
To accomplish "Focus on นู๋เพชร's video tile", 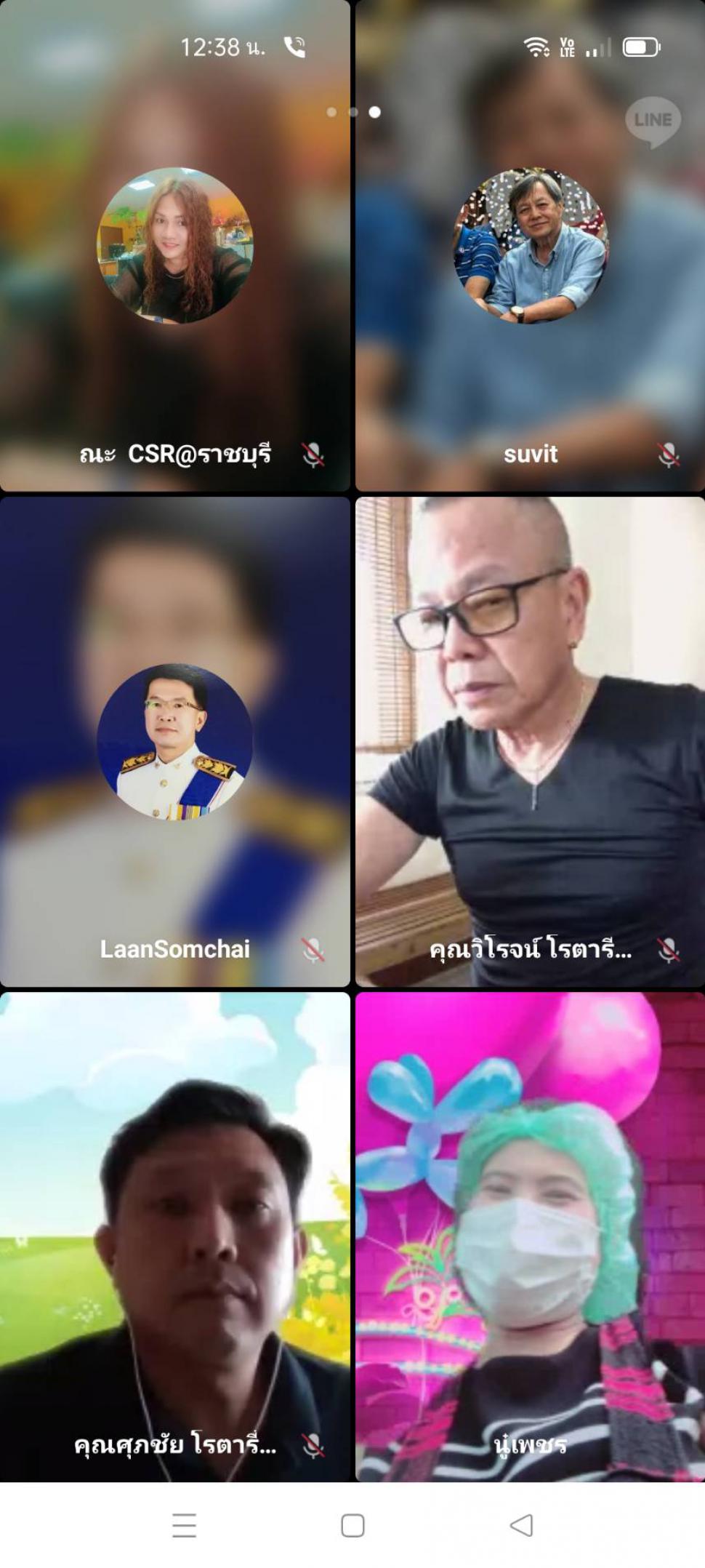I will [530, 1237].
